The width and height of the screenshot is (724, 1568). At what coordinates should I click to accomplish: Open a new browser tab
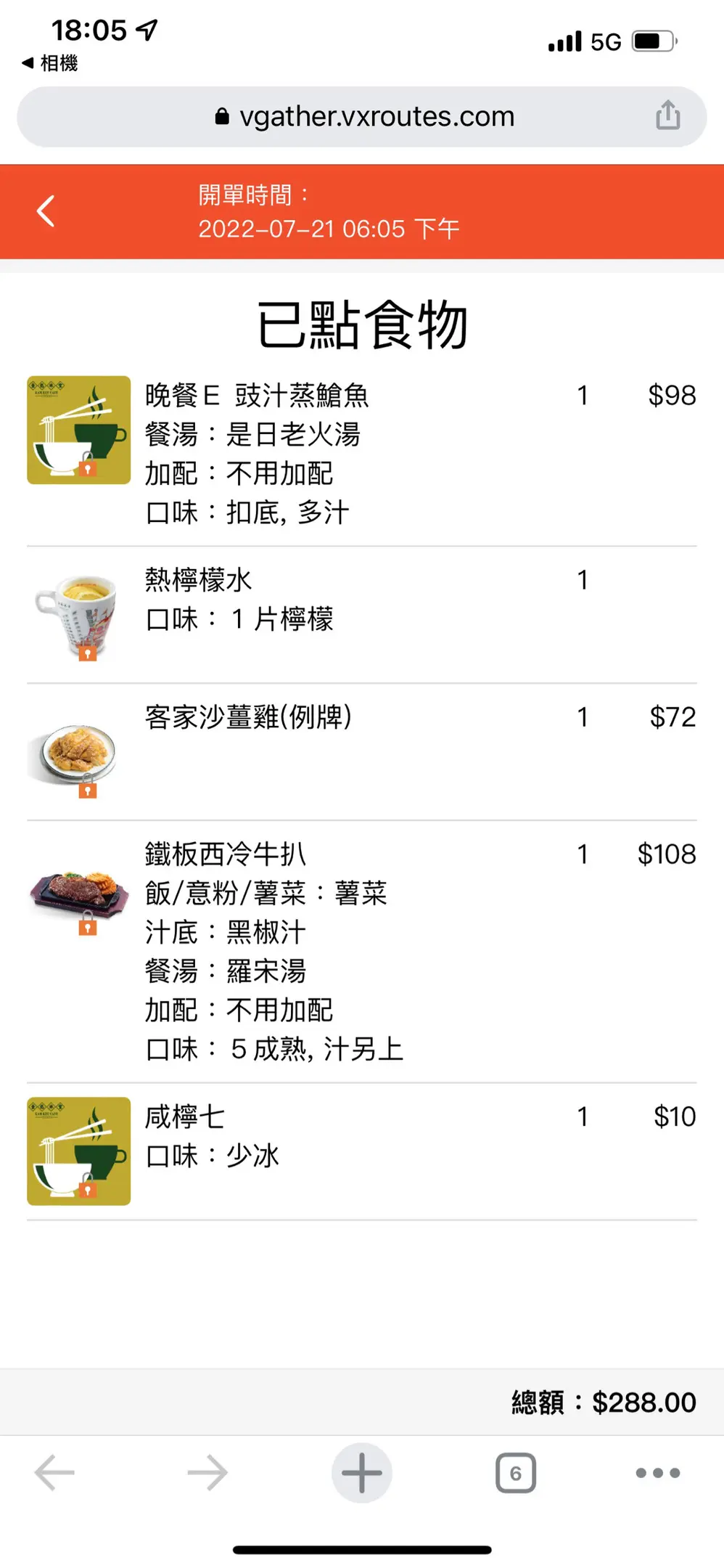(361, 1473)
